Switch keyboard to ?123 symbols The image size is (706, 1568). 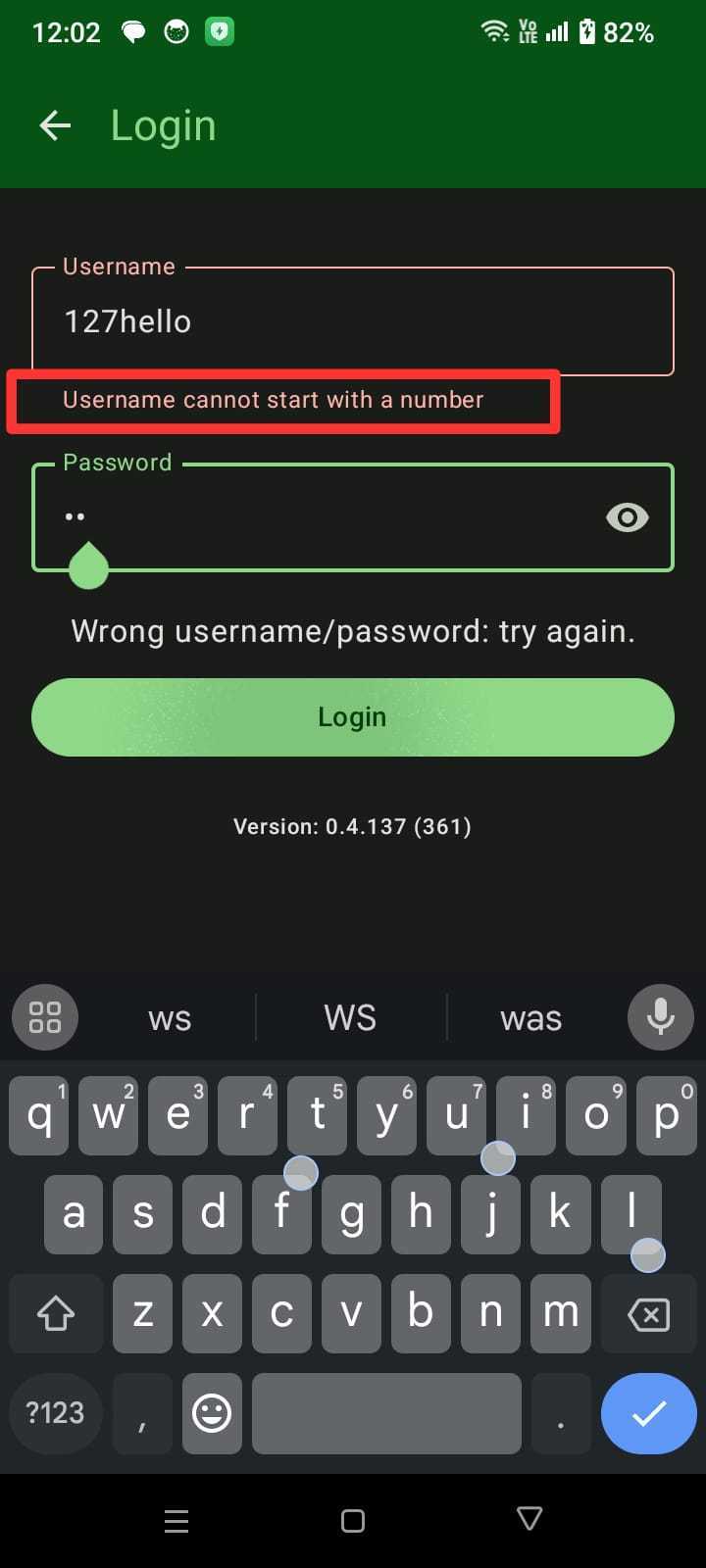click(55, 1412)
